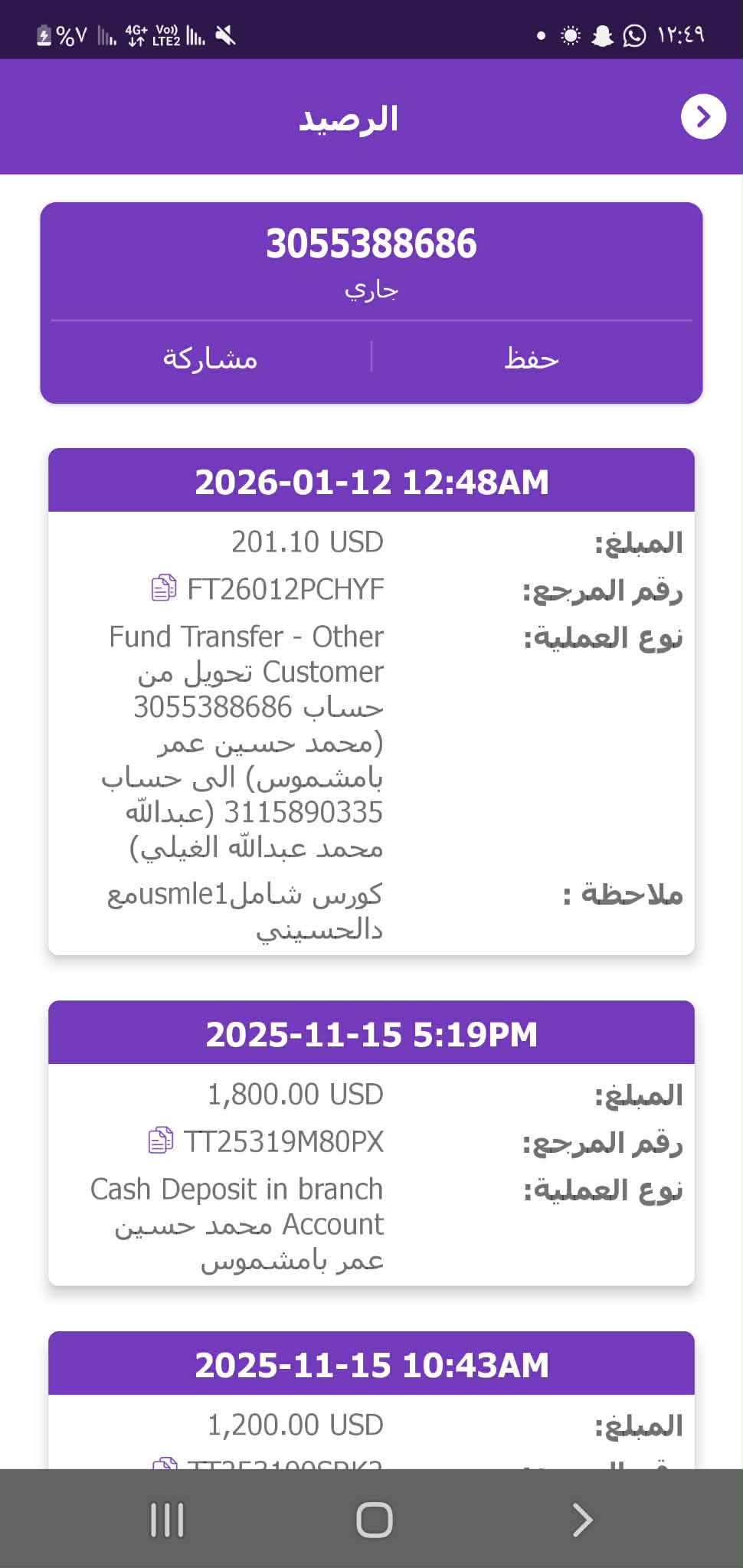Open the recent apps view
Image resolution: width=743 pixels, height=1568 pixels.
(167, 1520)
